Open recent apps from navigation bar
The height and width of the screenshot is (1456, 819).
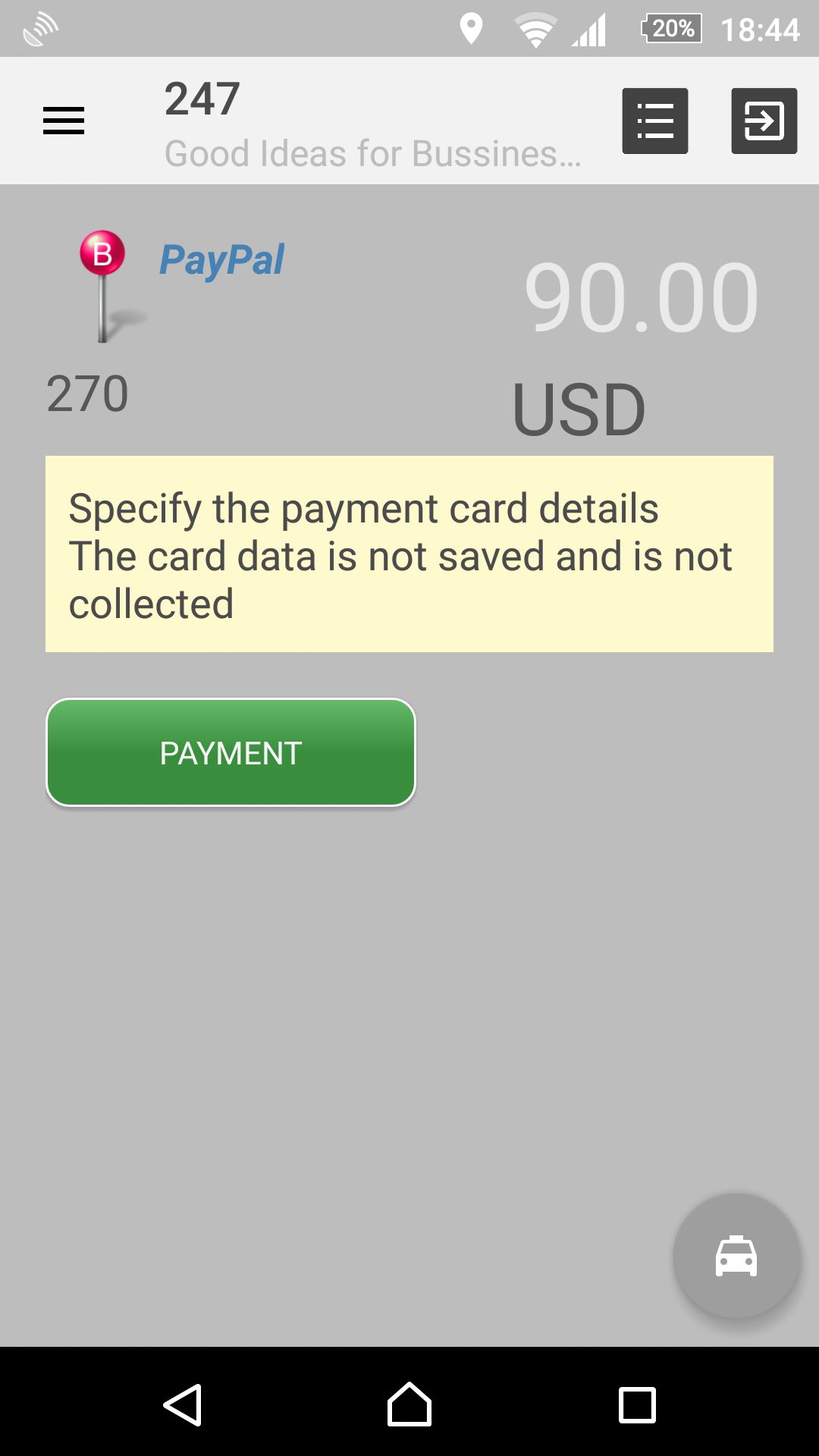pos(637,1405)
